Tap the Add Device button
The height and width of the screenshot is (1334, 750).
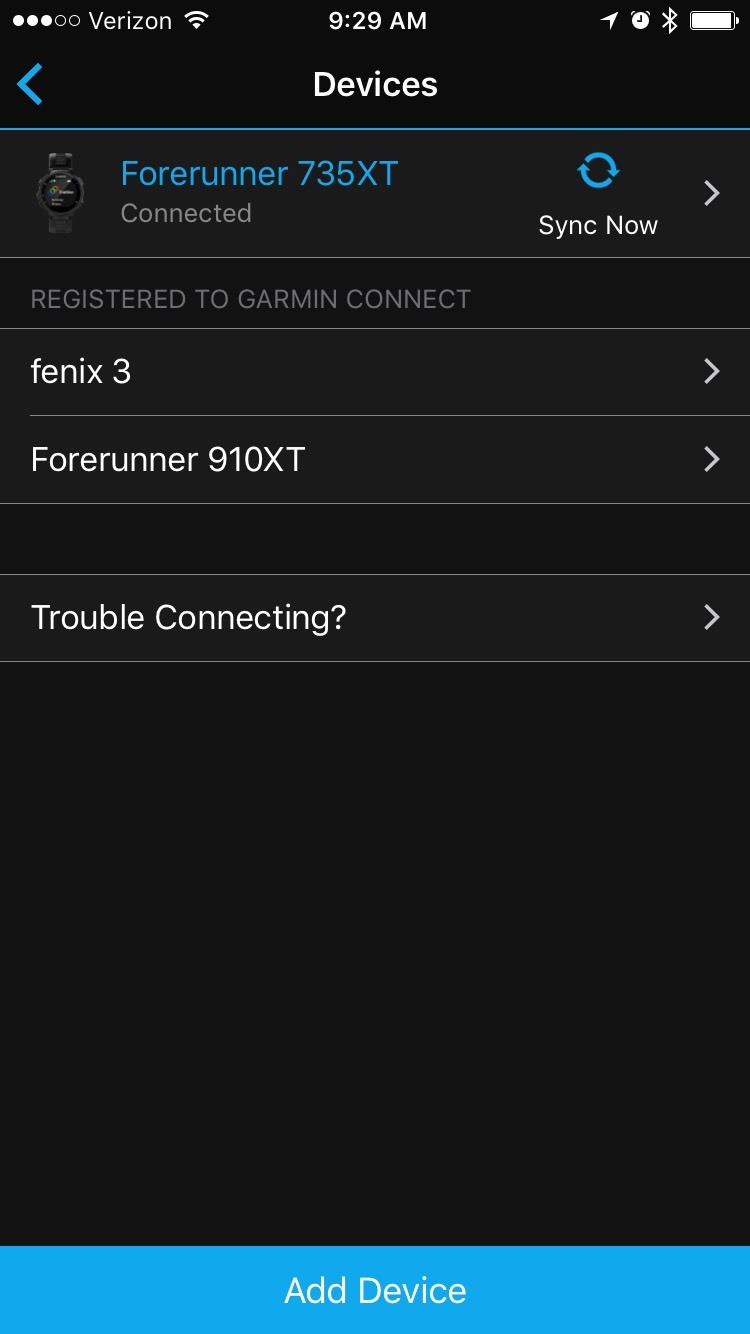375,1290
